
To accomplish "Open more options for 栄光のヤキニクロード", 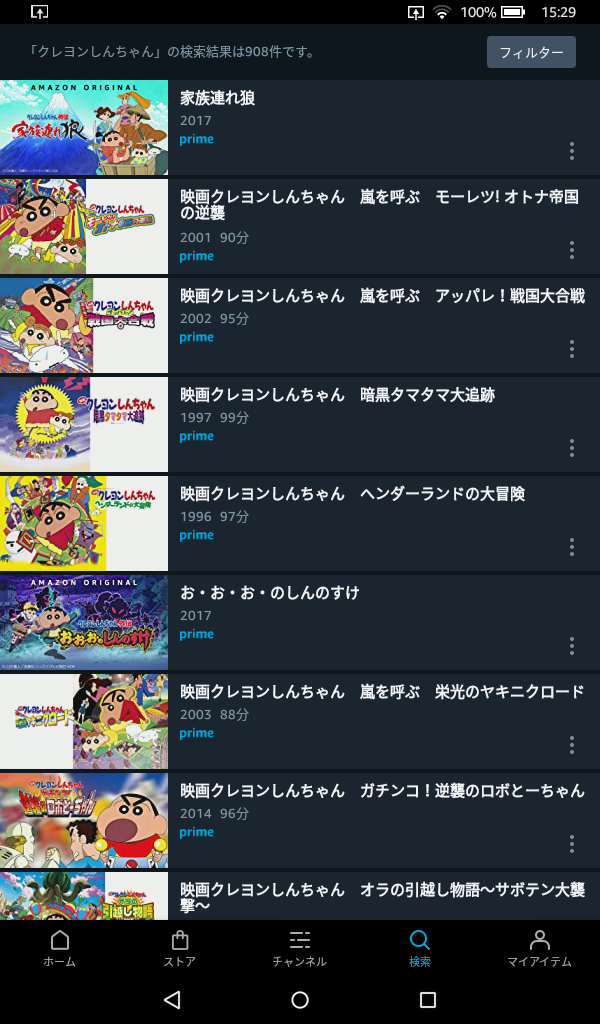I will pyautogui.click(x=571, y=745).
